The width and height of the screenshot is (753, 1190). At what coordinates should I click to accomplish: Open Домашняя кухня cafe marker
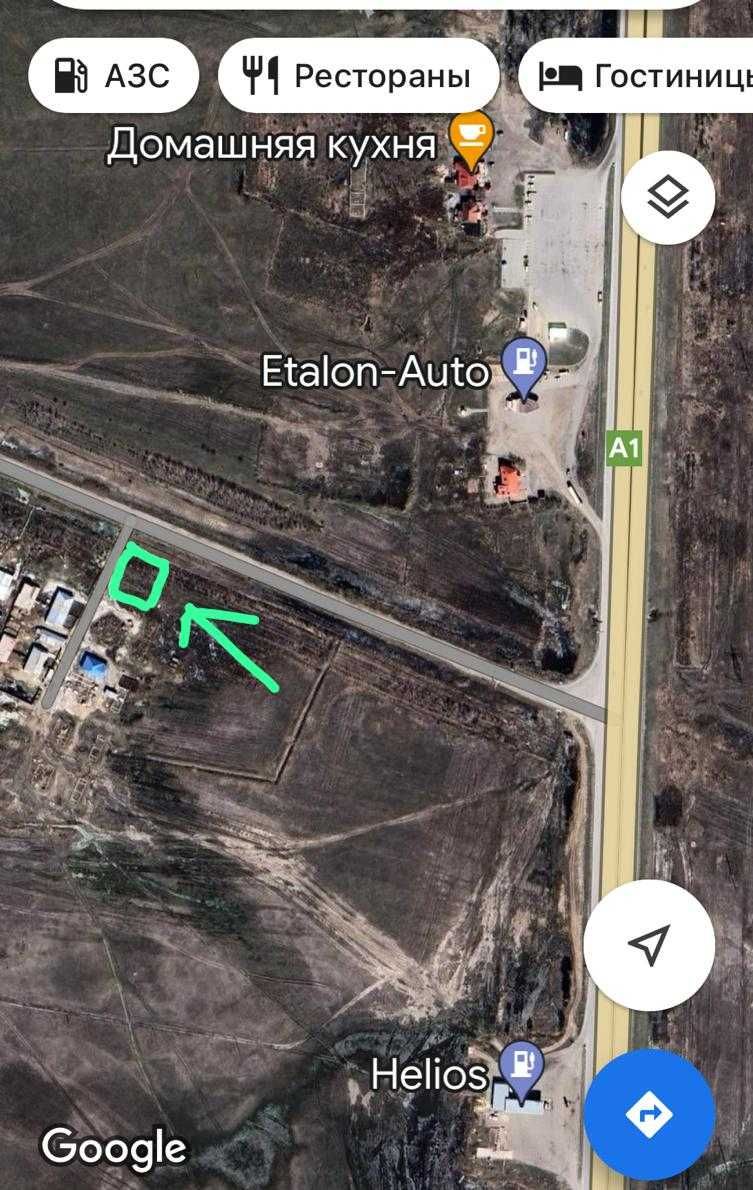[x=469, y=138]
